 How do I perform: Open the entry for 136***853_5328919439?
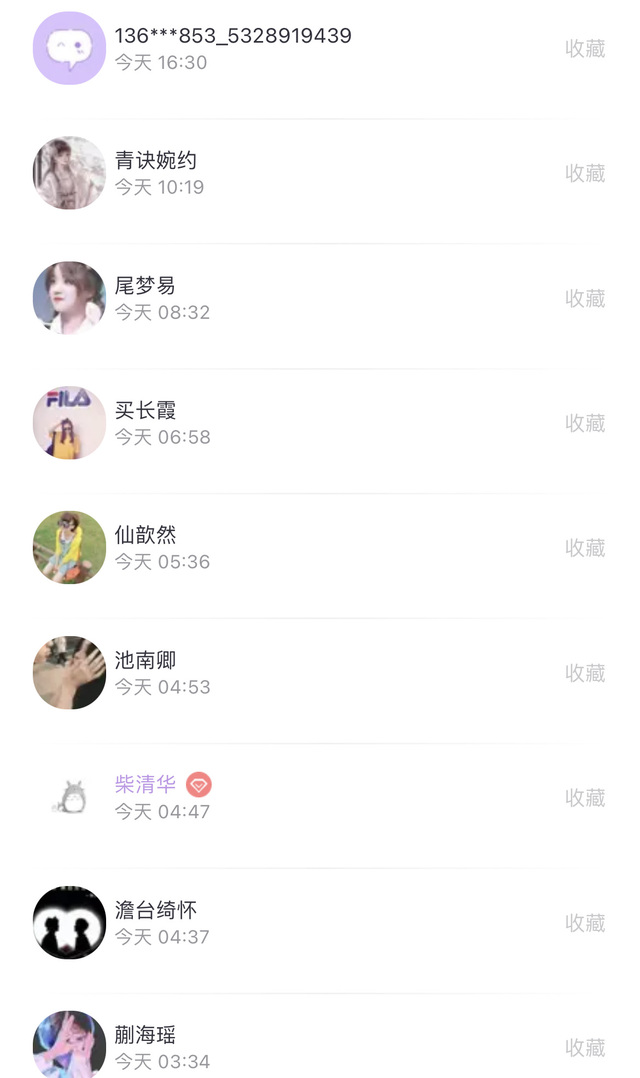320,49
